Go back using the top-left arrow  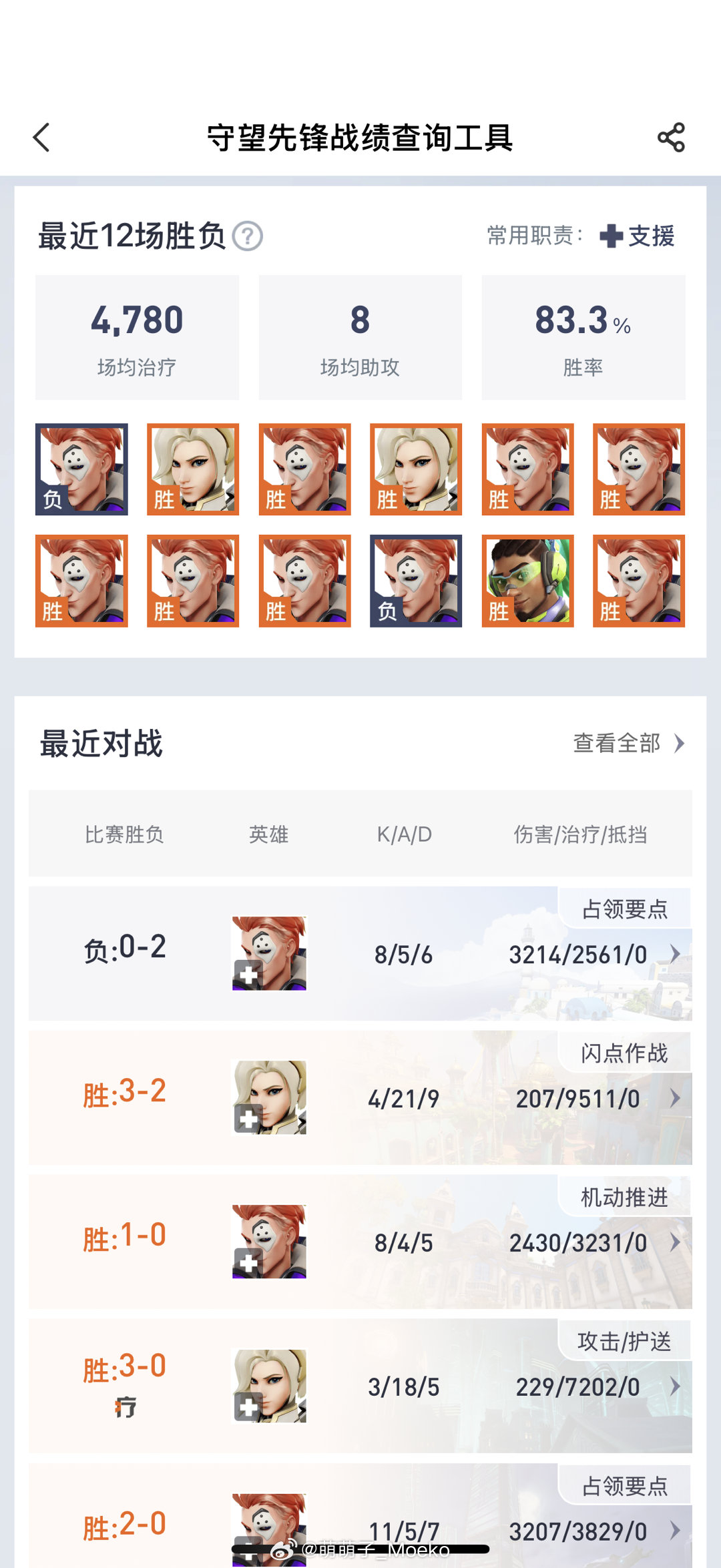pos(41,138)
